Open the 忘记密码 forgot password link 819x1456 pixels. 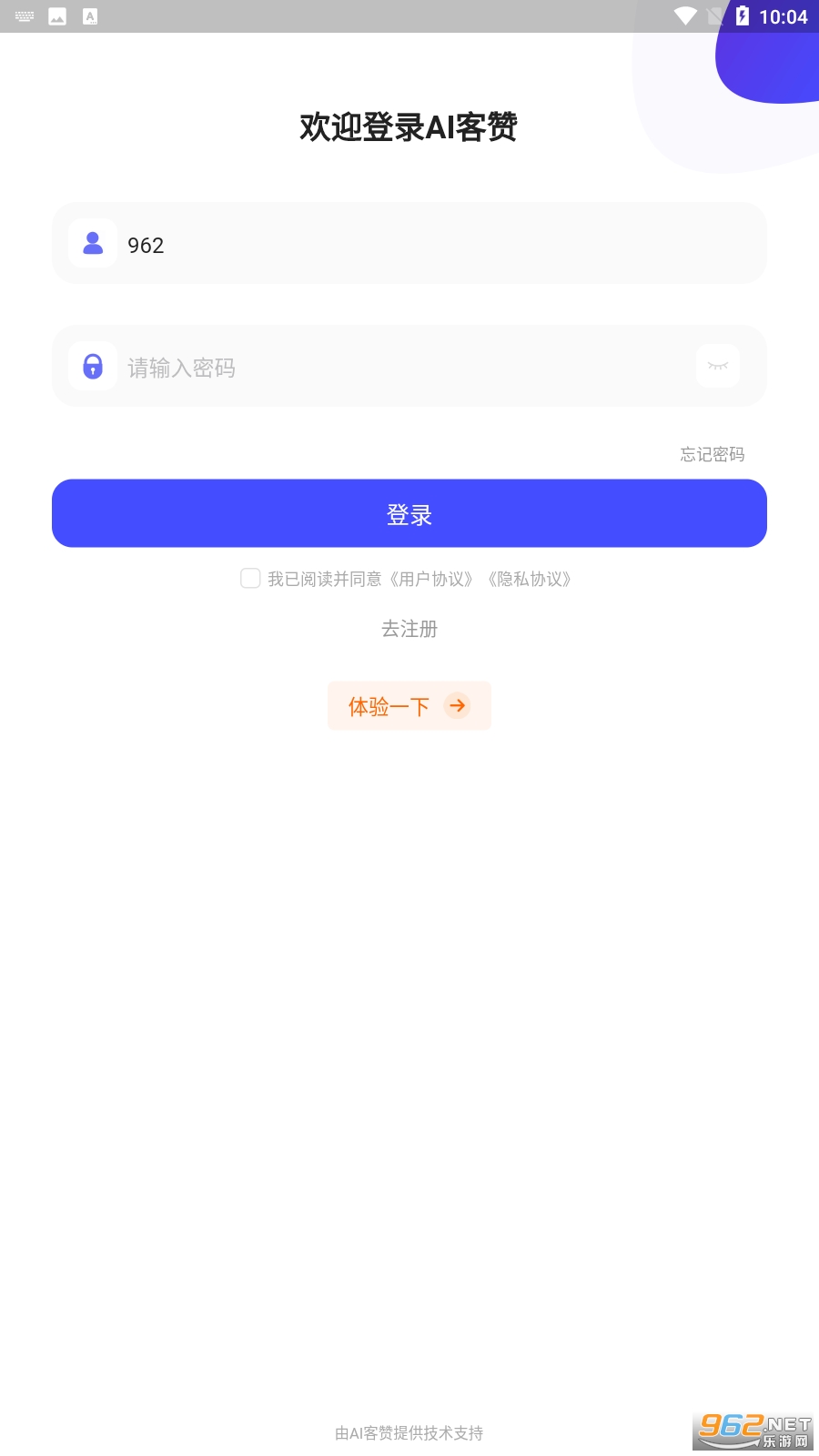point(712,454)
